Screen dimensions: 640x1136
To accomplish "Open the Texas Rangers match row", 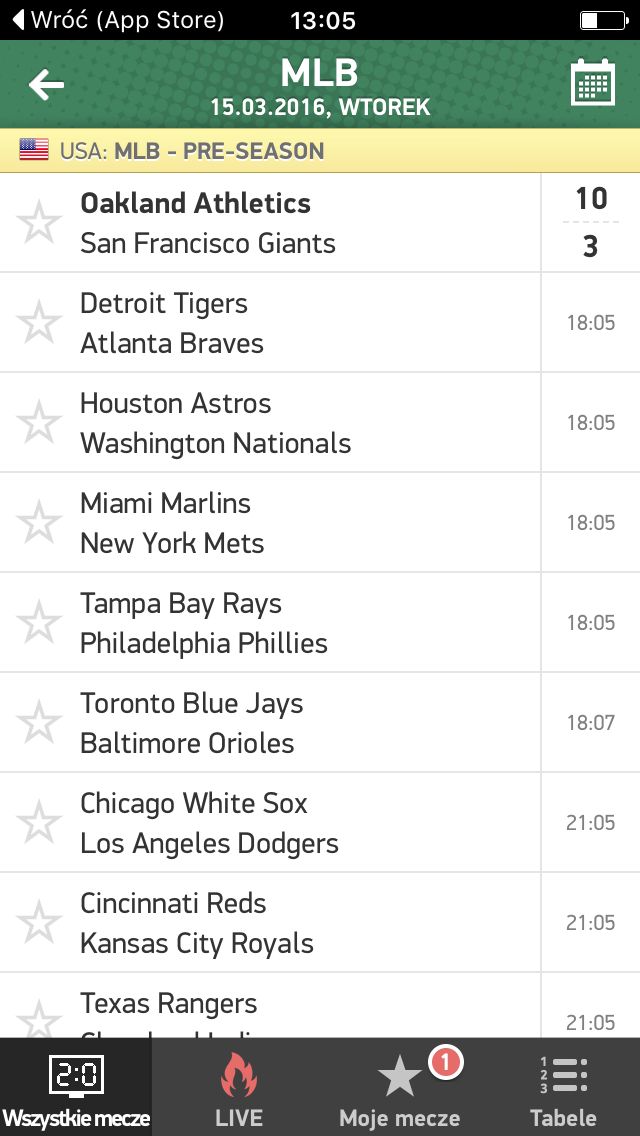I will [320, 1006].
